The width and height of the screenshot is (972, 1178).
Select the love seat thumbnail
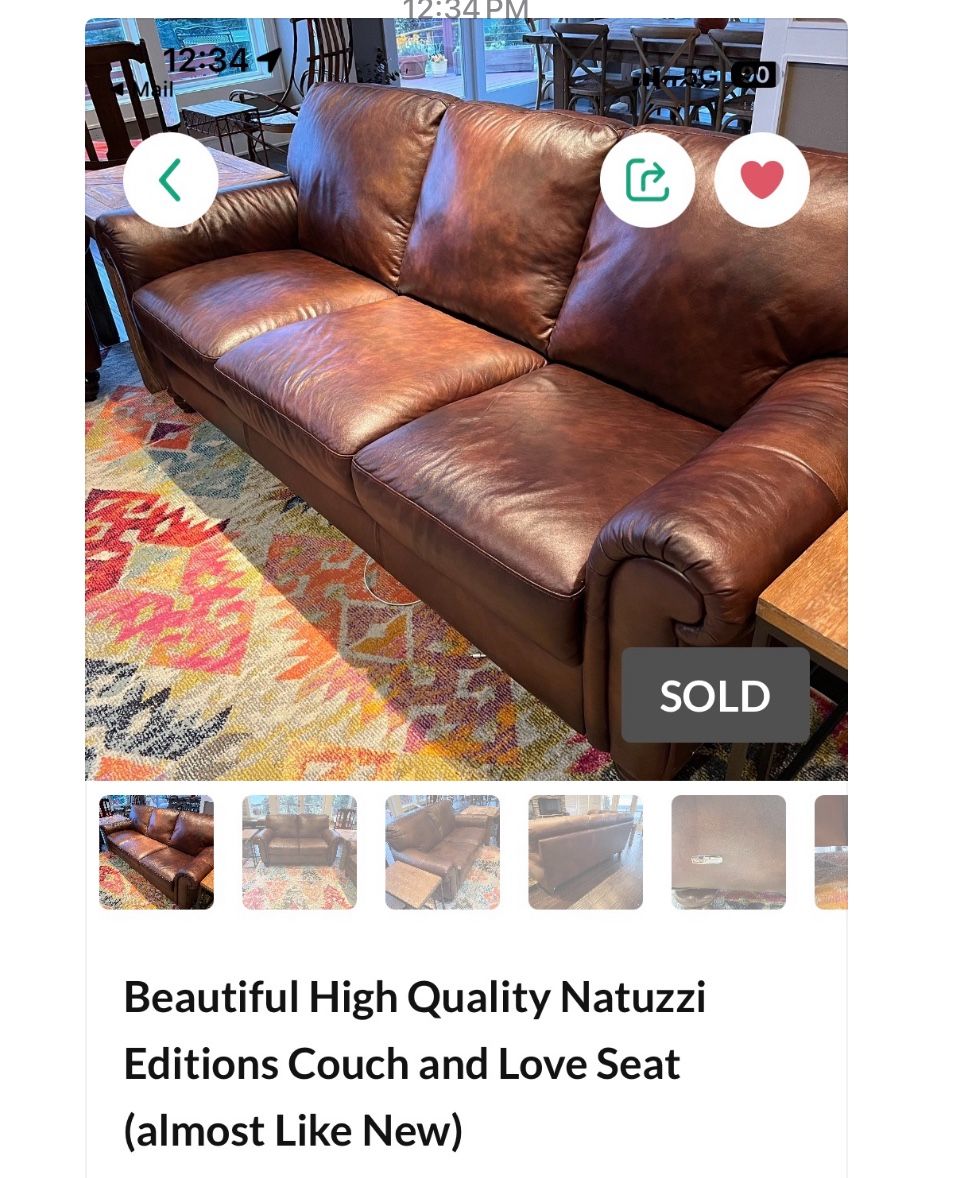pos(300,852)
